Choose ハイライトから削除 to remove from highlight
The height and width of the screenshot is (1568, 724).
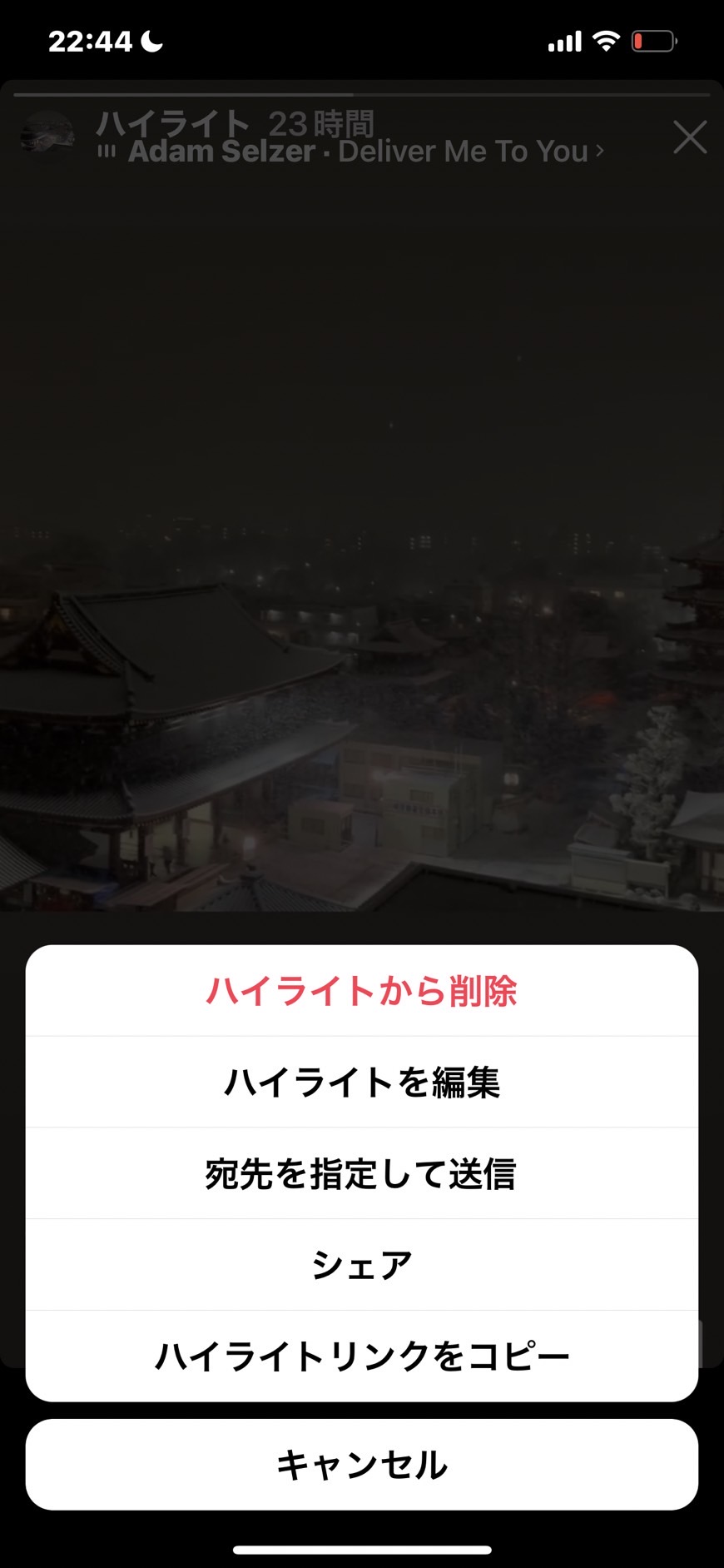tap(362, 991)
